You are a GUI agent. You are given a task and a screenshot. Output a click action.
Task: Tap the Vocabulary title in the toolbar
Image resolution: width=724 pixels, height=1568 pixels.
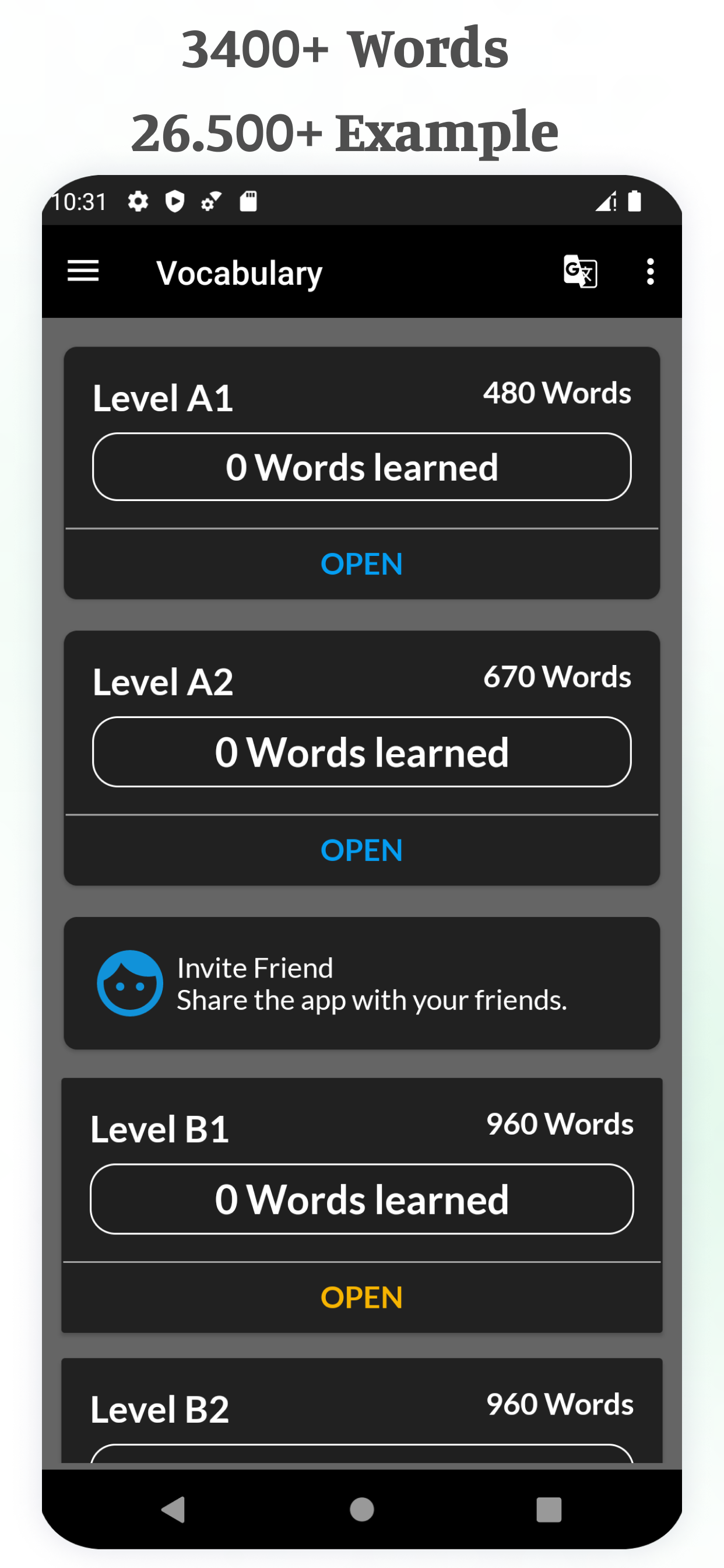point(241,272)
